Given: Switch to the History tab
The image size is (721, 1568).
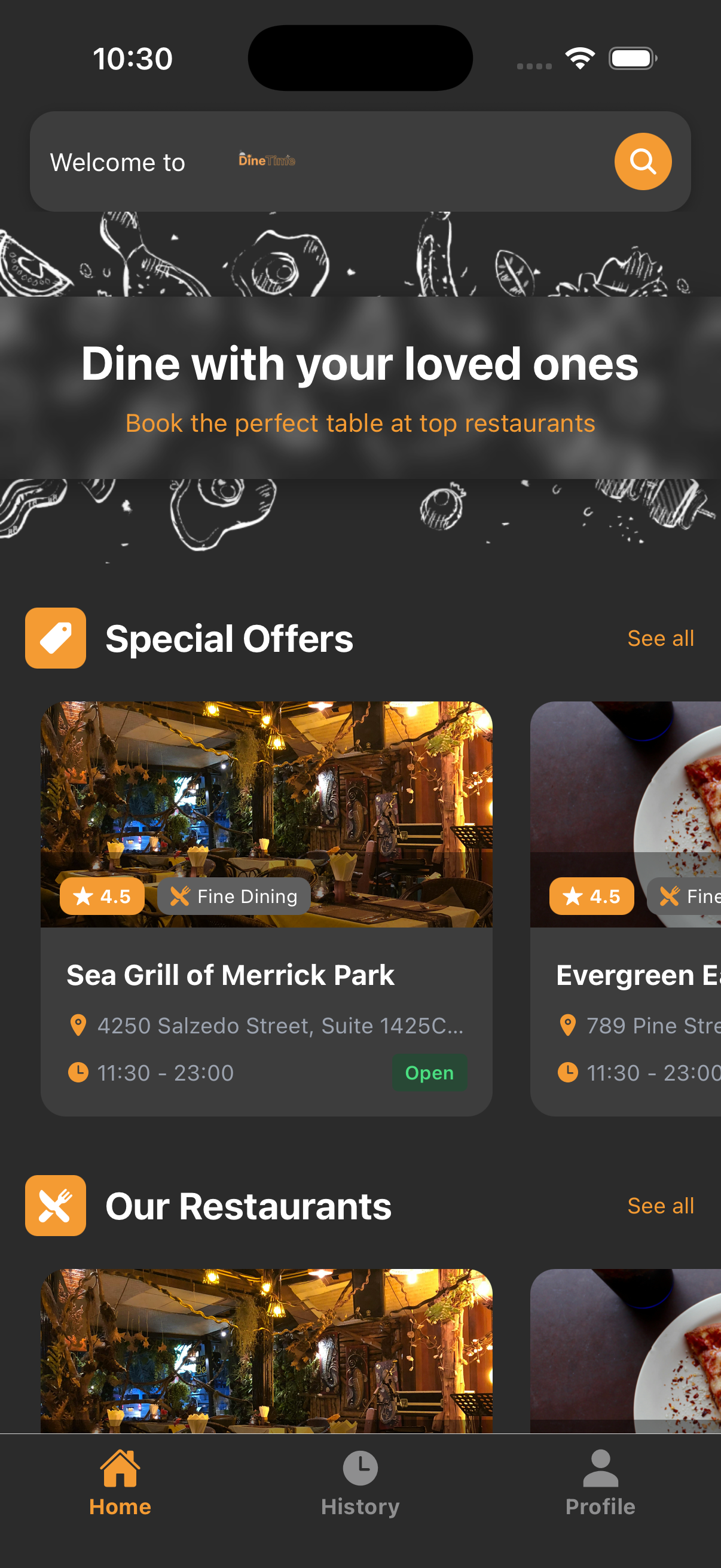Looking at the screenshot, I should [360, 1483].
